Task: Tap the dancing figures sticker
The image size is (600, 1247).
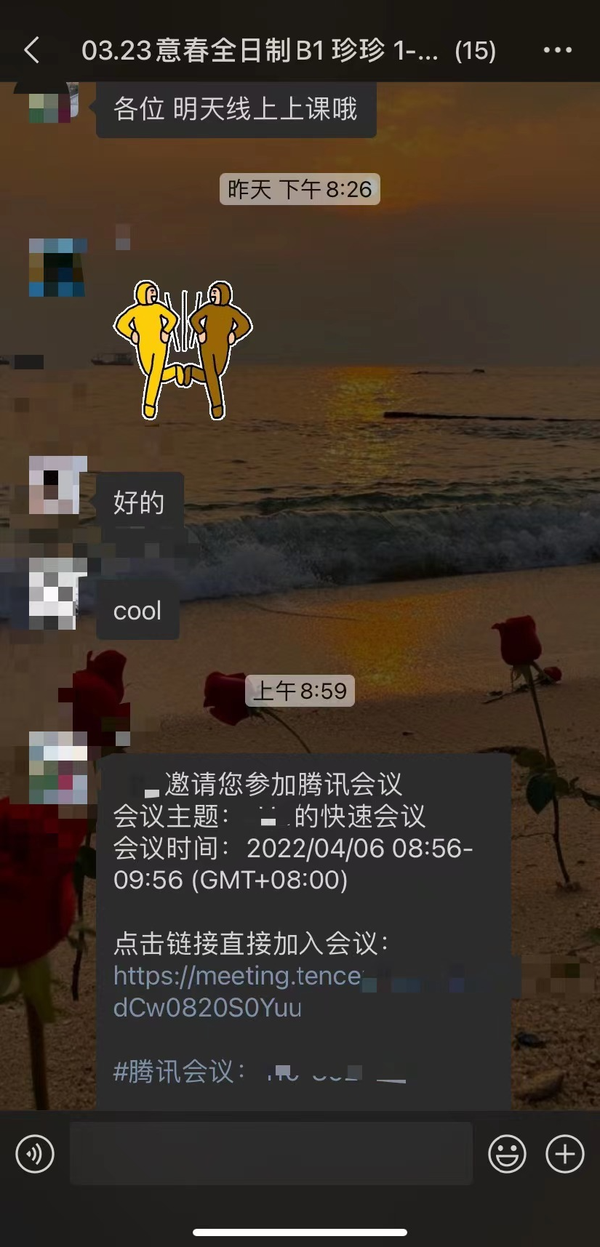Action: click(183, 348)
